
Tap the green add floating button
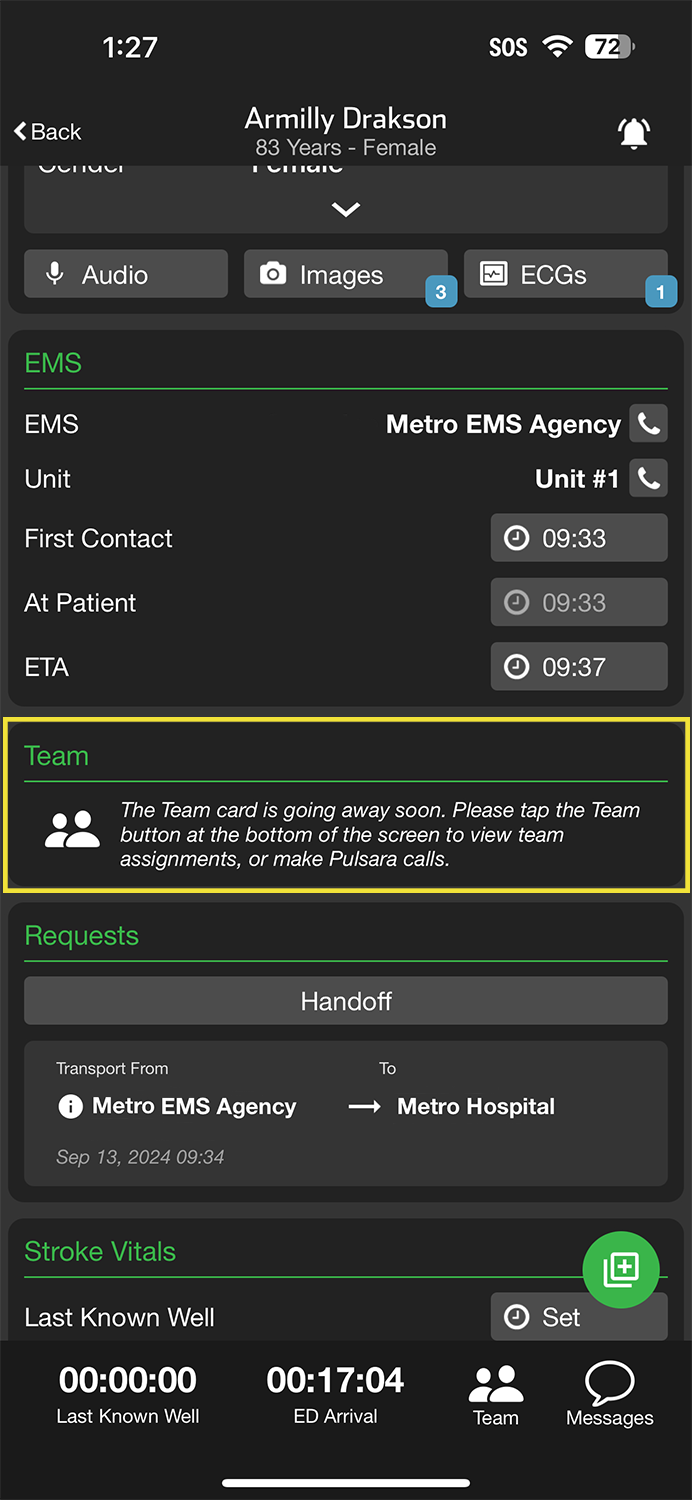[x=620, y=1269]
